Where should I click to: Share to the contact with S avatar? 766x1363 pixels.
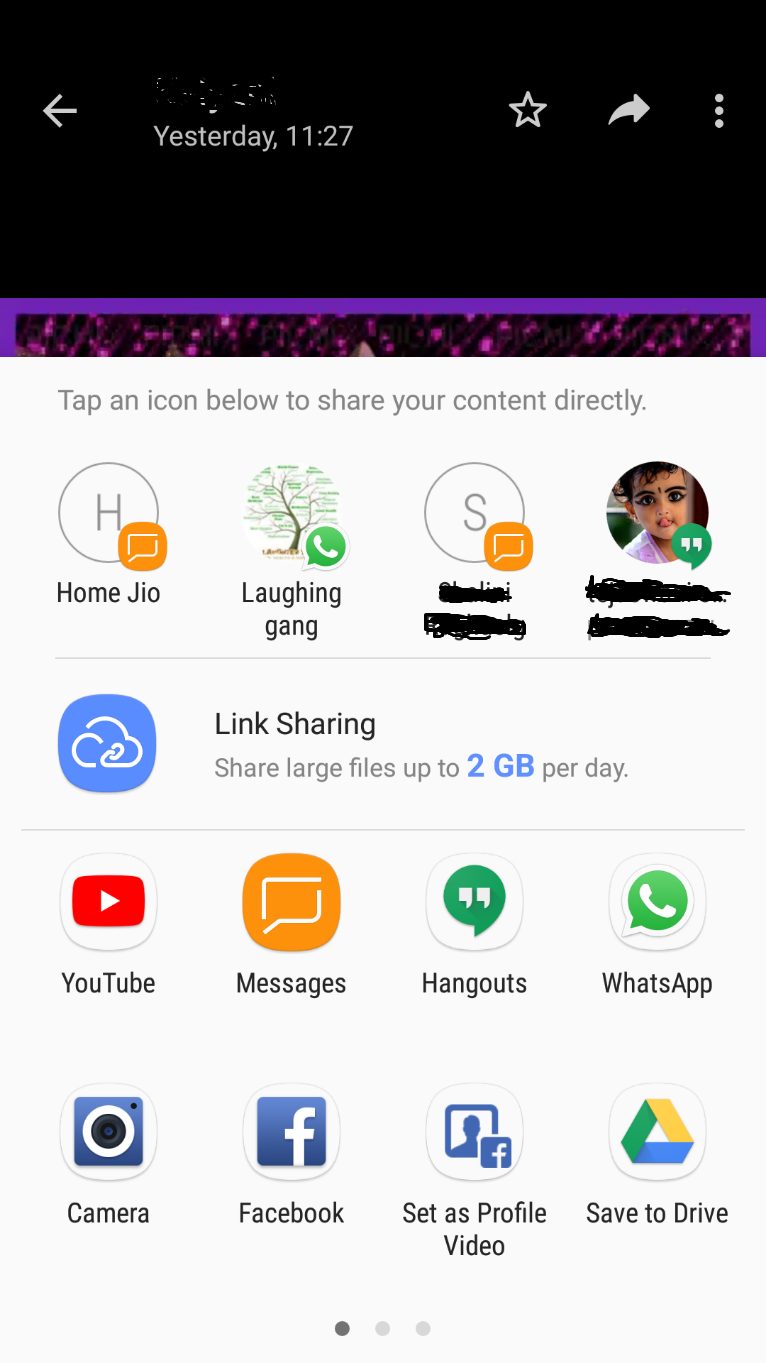(474, 550)
